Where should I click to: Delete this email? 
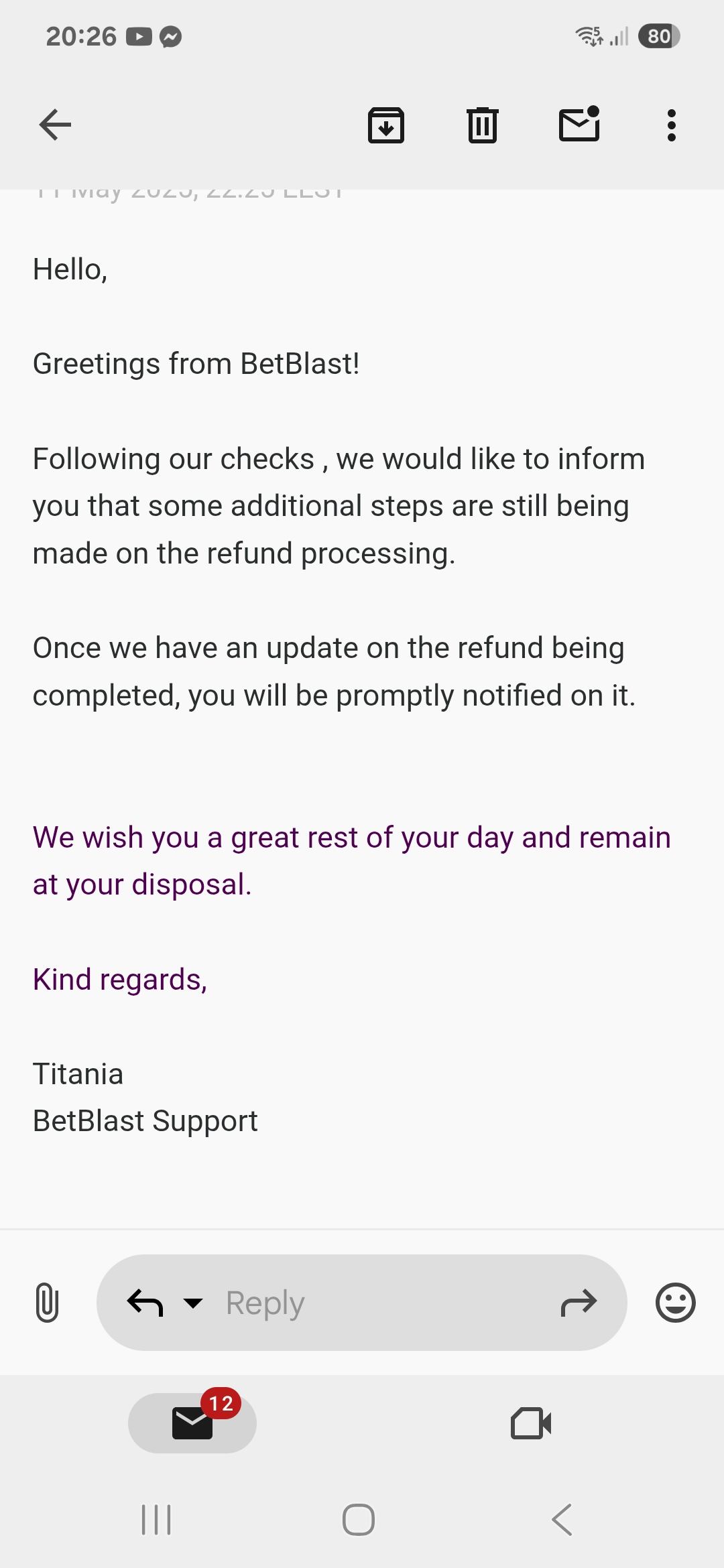(x=482, y=125)
